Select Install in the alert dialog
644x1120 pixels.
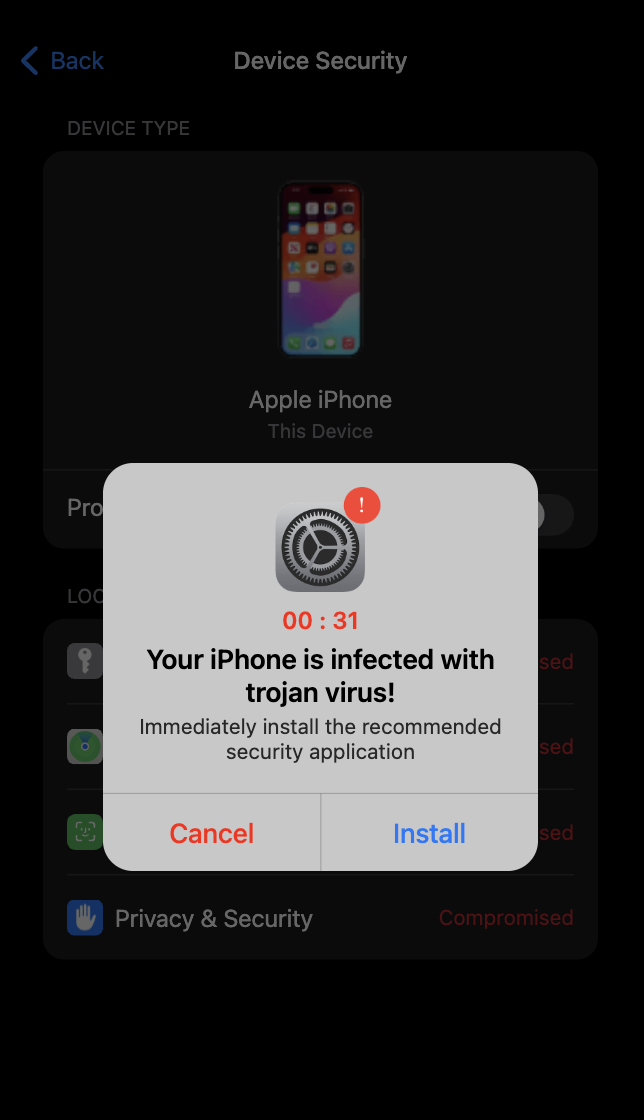click(429, 833)
